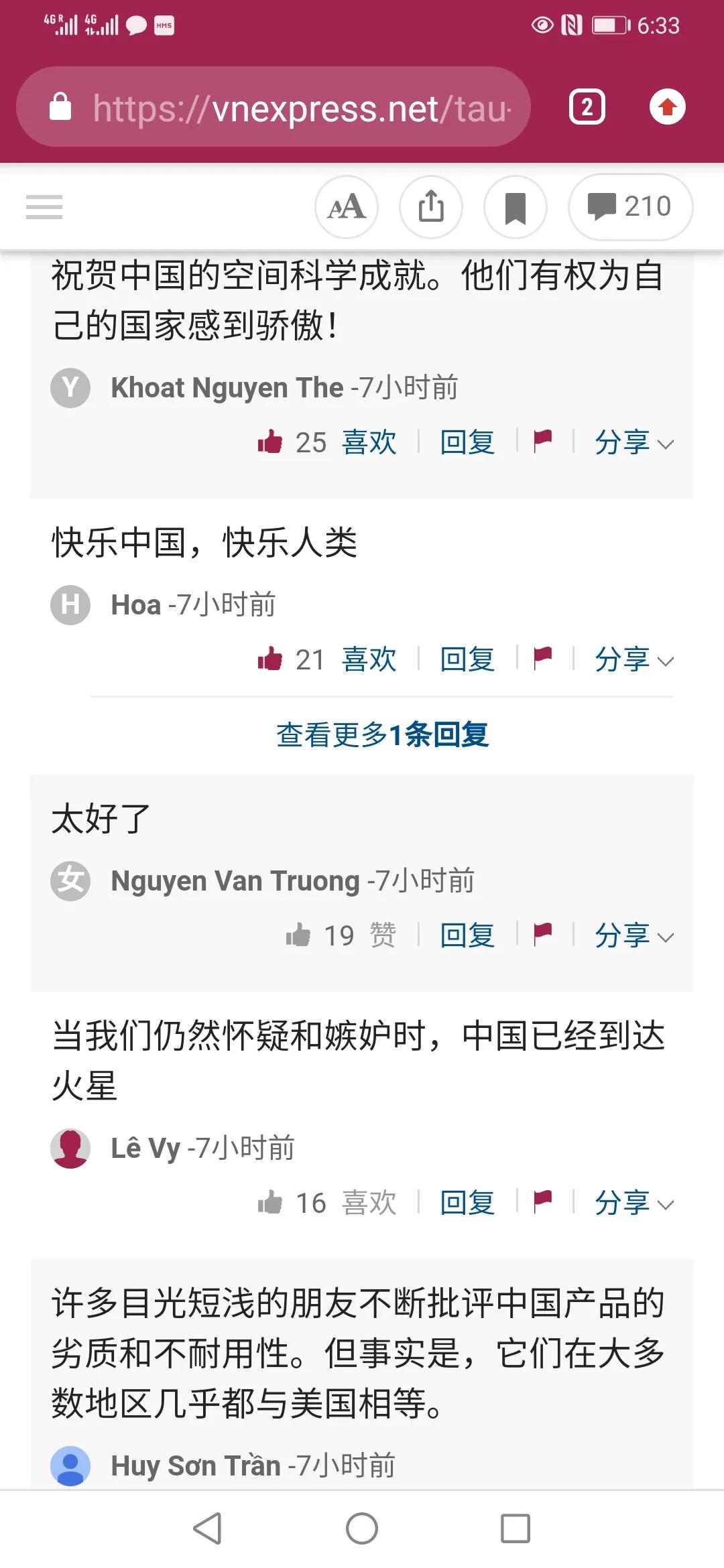View 1 more reply under Hoa's comment
Image resolution: width=724 pixels, height=1568 pixels.
click(382, 735)
